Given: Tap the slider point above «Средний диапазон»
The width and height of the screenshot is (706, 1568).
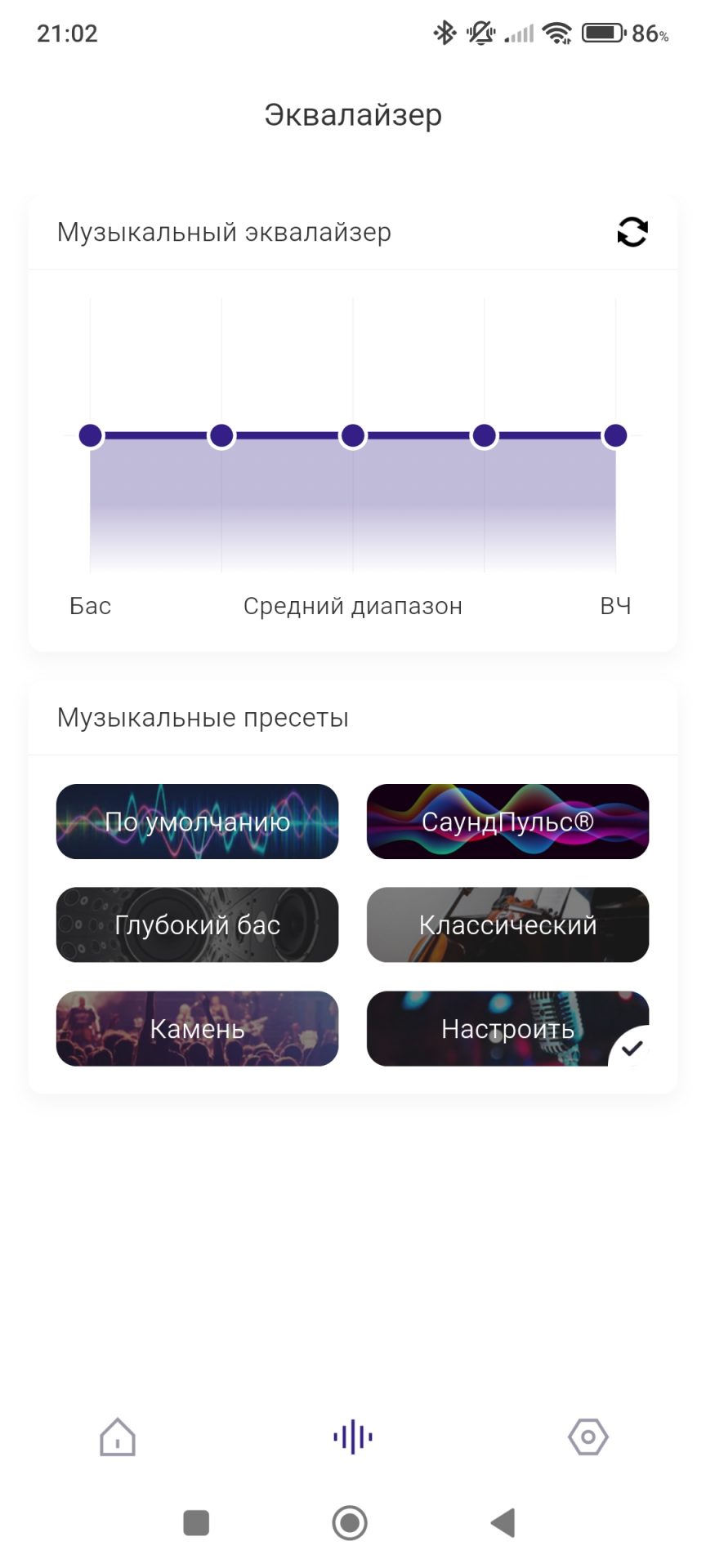Looking at the screenshot, I should [x=353, y=435].
